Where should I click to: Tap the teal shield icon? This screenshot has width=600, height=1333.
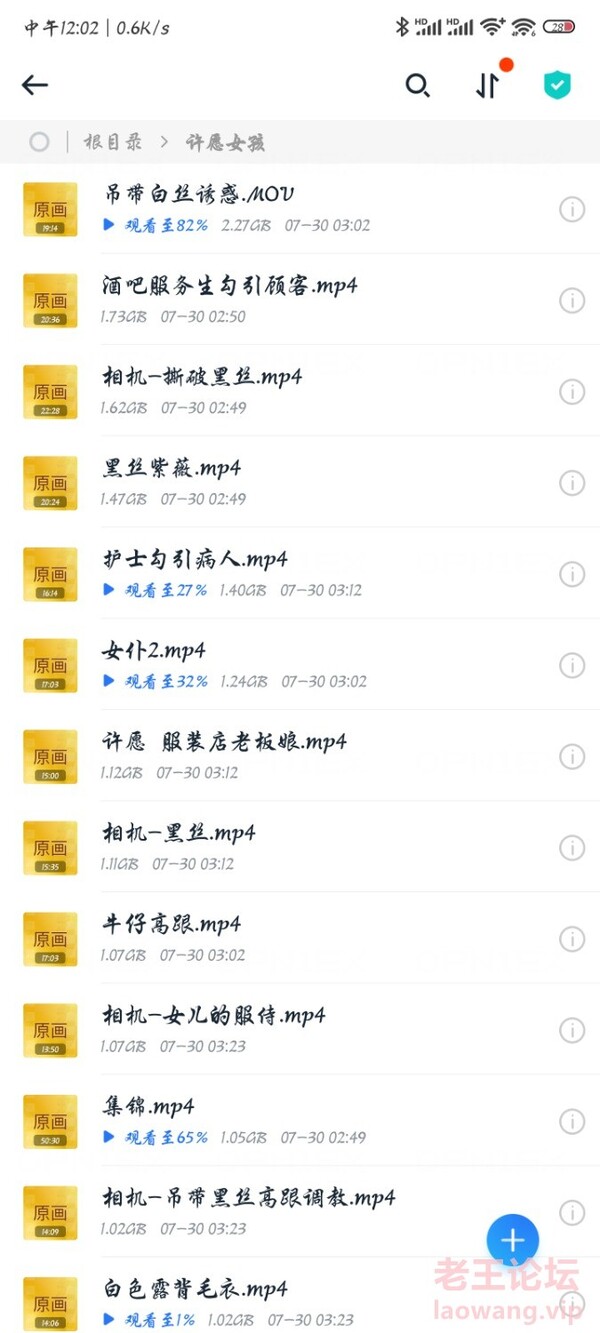[557, 85]
